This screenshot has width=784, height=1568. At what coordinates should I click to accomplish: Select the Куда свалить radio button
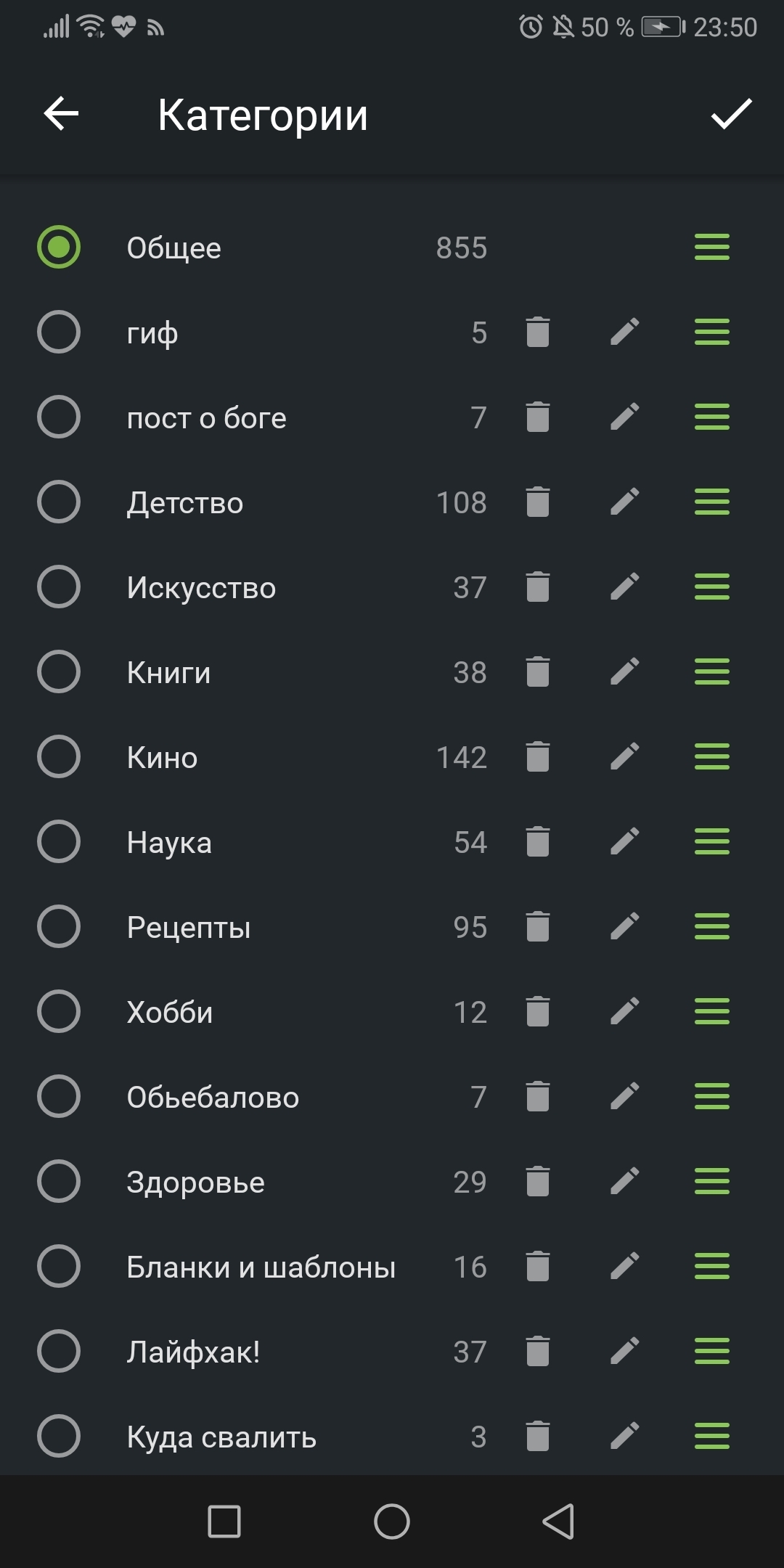pos(59,1437)
